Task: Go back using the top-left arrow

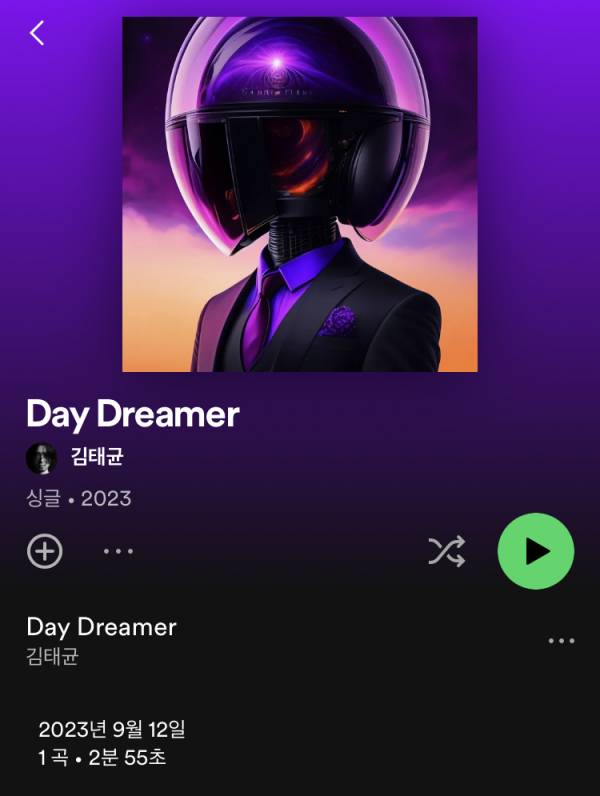Action: tap(37, 33)
